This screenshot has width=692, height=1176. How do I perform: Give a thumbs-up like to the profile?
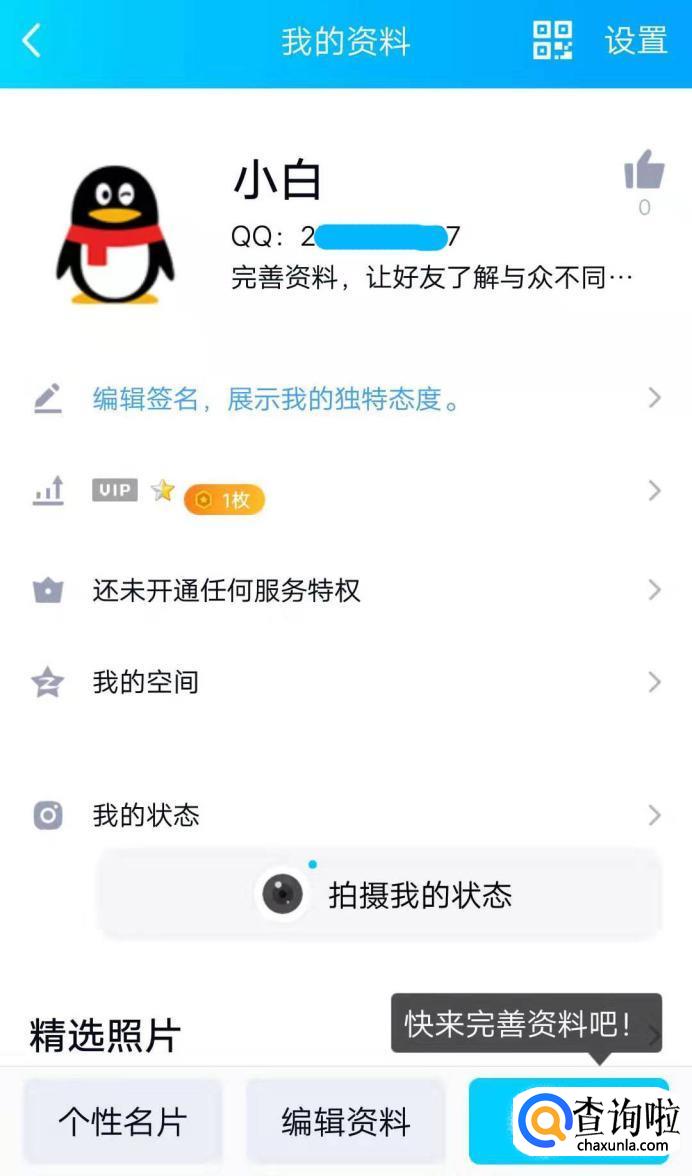click(644, 172)
